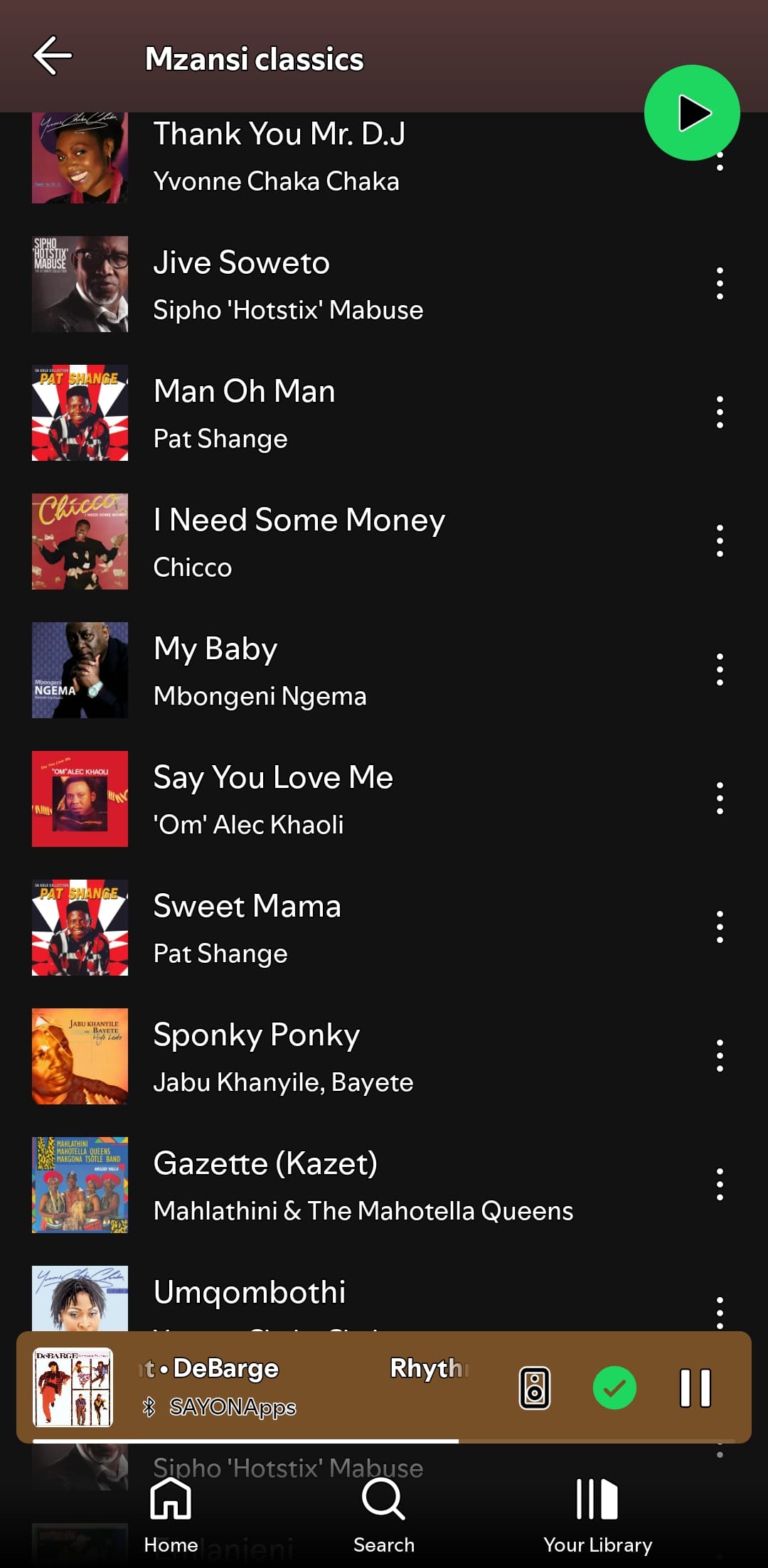The height and width of the screenshot is (1568, 768).
Task: Pause the currently playing DeBarge song
Action: tap(695, 1388)
